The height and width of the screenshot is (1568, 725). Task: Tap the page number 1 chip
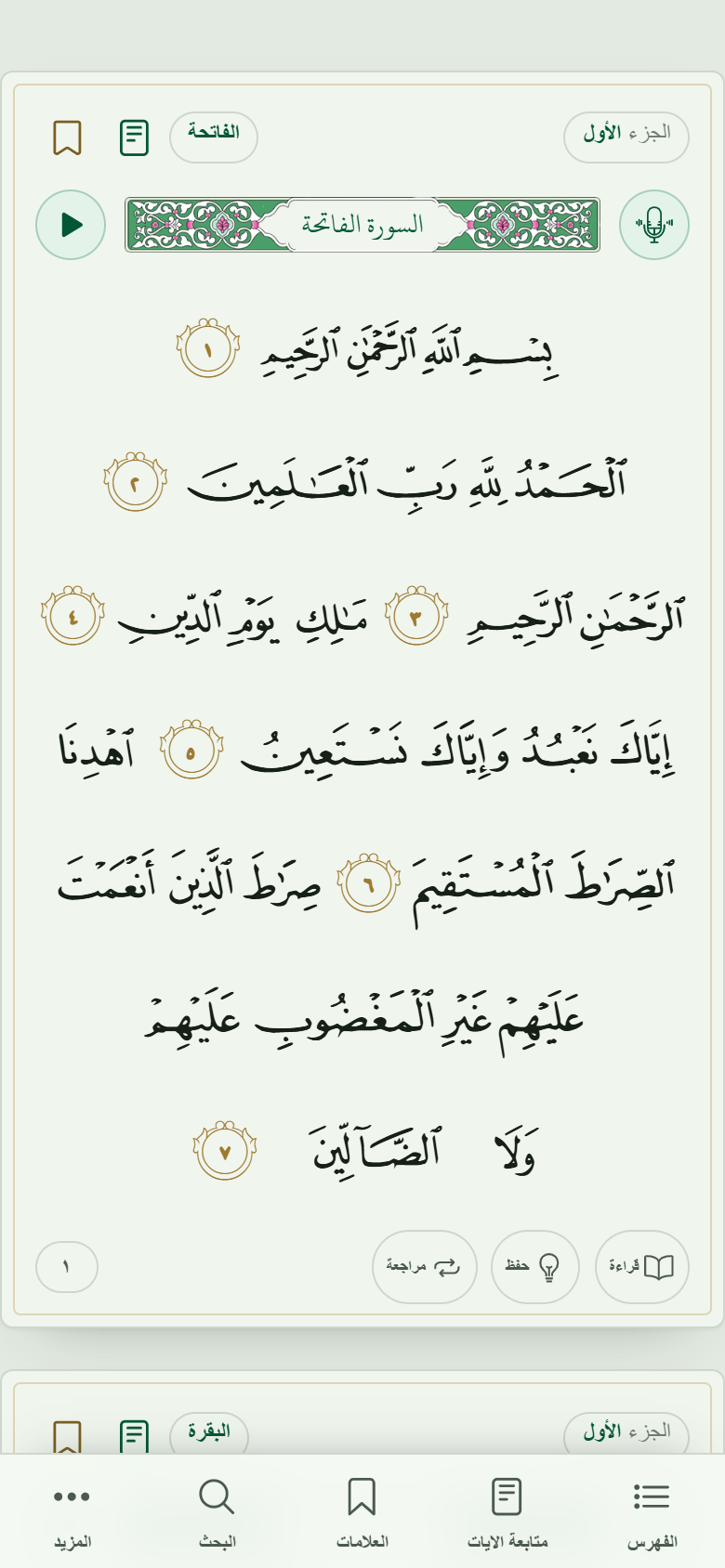[67, 1267]
